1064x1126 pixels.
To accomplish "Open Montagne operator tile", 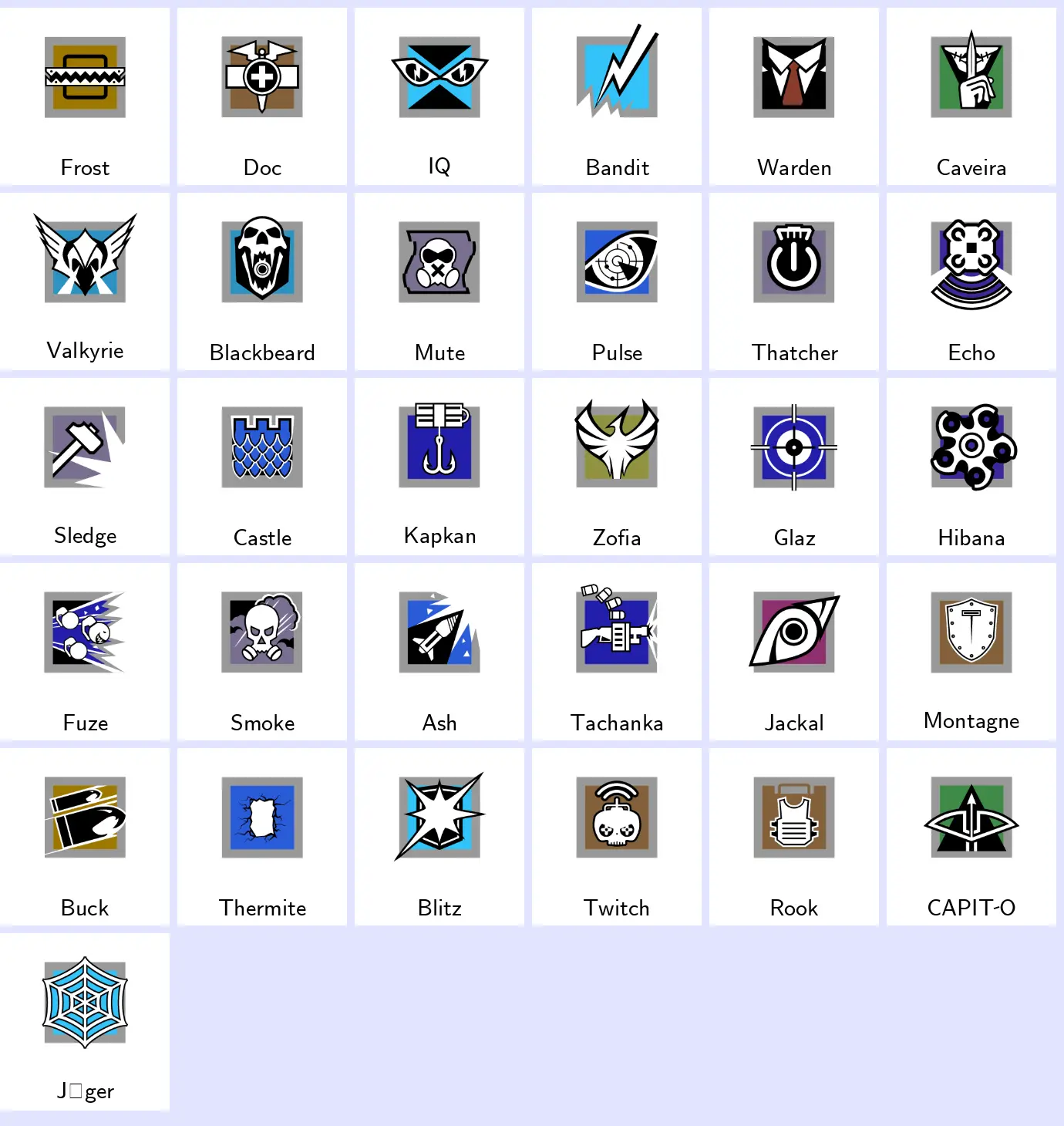I will tap(971, 652).
